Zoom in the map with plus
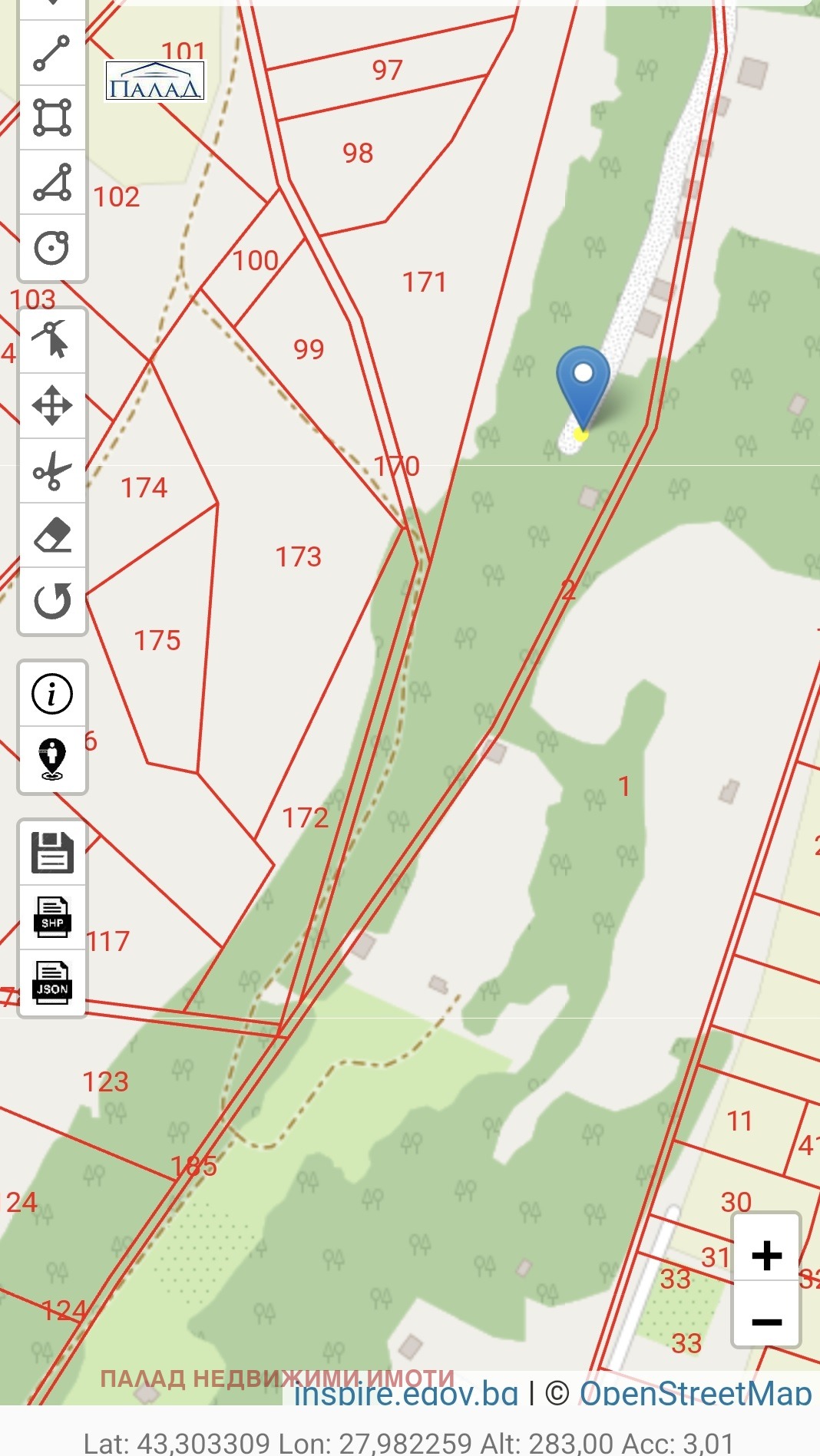The image size is (820, 1456). (766, 1256)
